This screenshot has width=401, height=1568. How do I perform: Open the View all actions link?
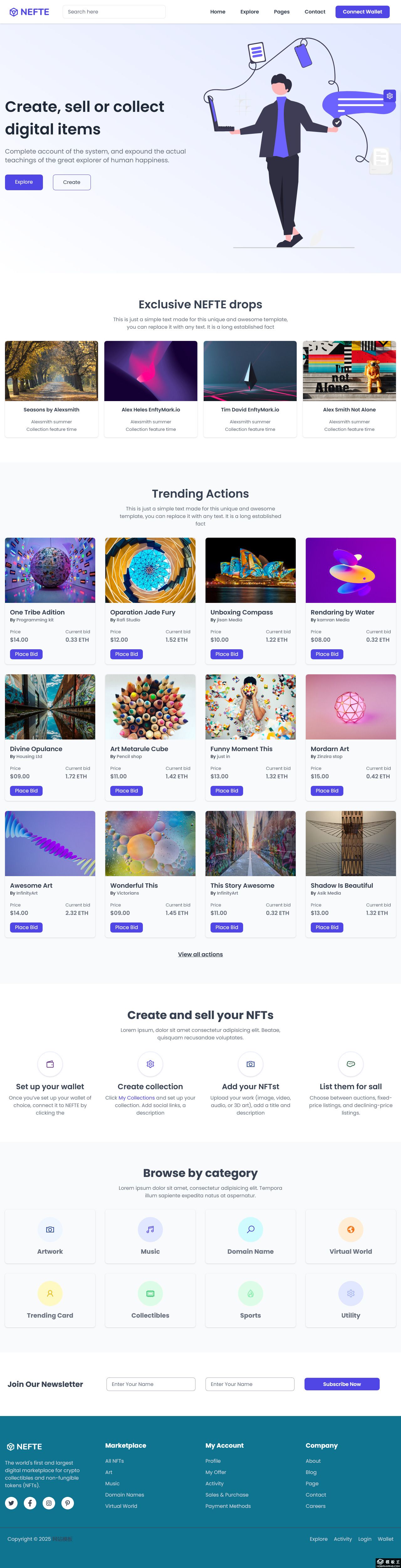(x=200, y=954)
